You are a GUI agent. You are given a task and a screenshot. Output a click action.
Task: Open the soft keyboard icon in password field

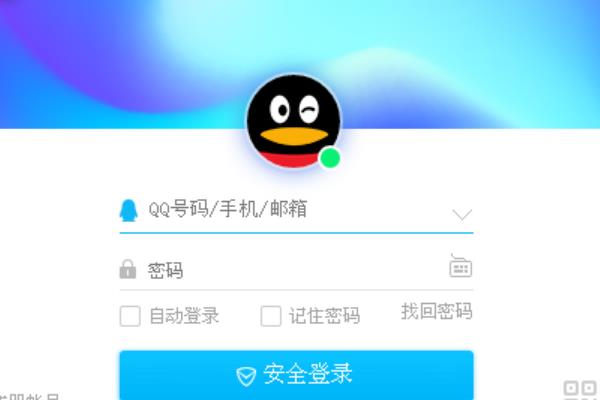tap(461, 267)
